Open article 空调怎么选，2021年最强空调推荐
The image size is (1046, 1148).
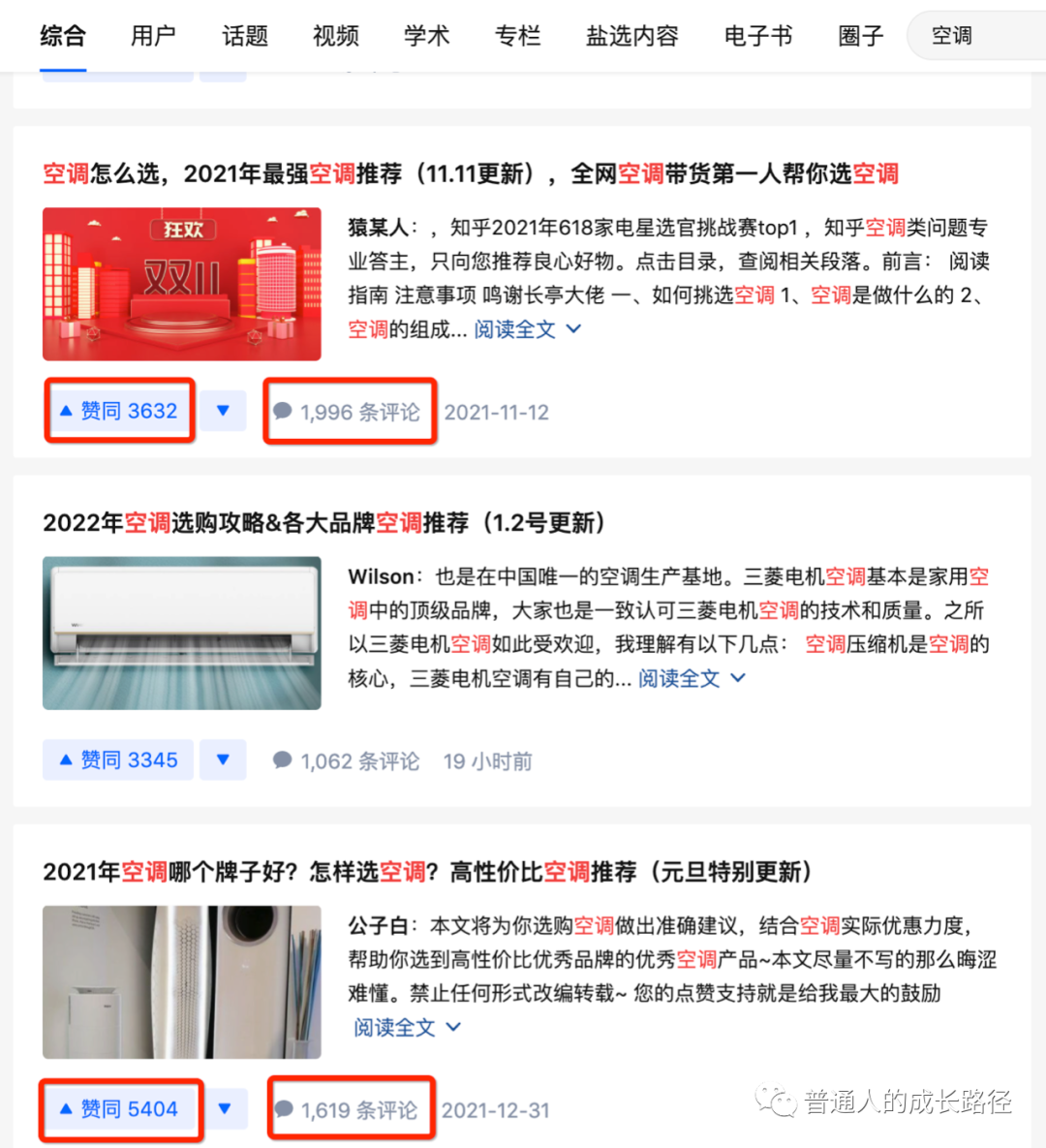click(471, 173)
